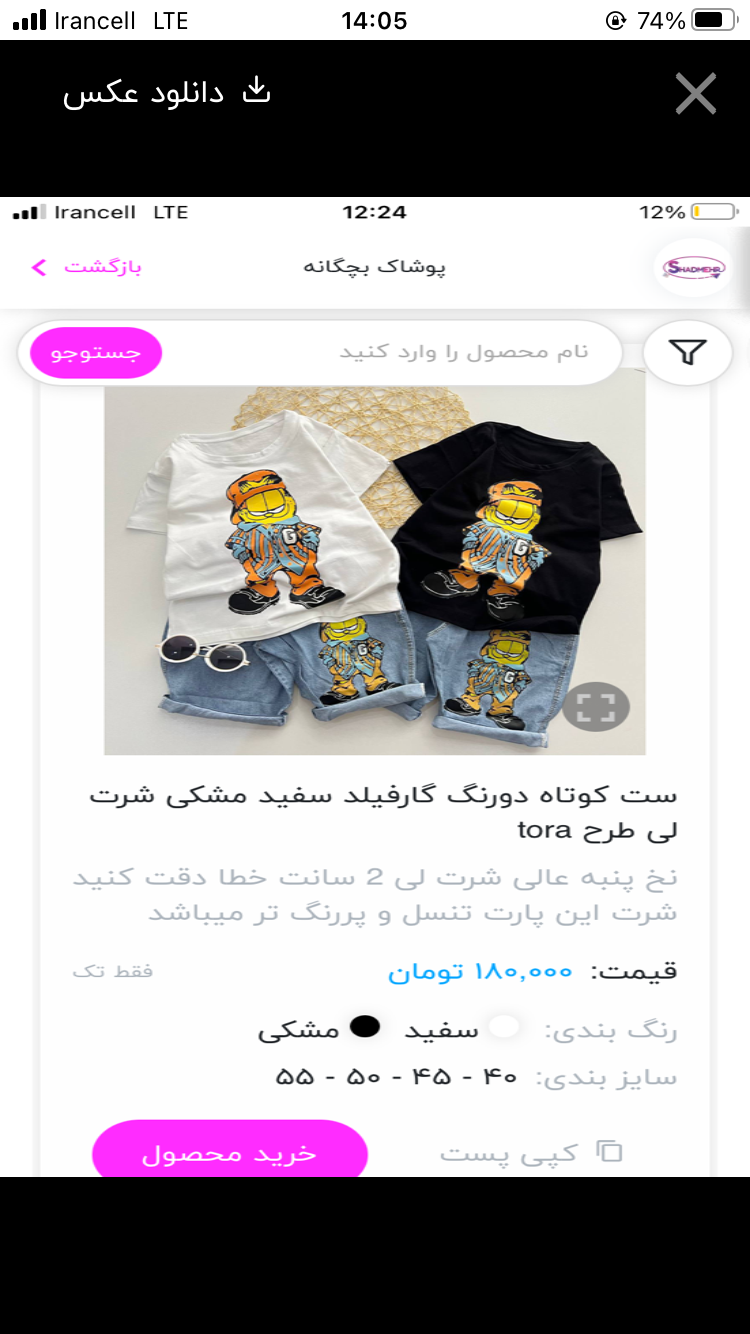
Task: Download the photo with دانلود عکس
Action: pyautogui.click(x=167, y=93)
